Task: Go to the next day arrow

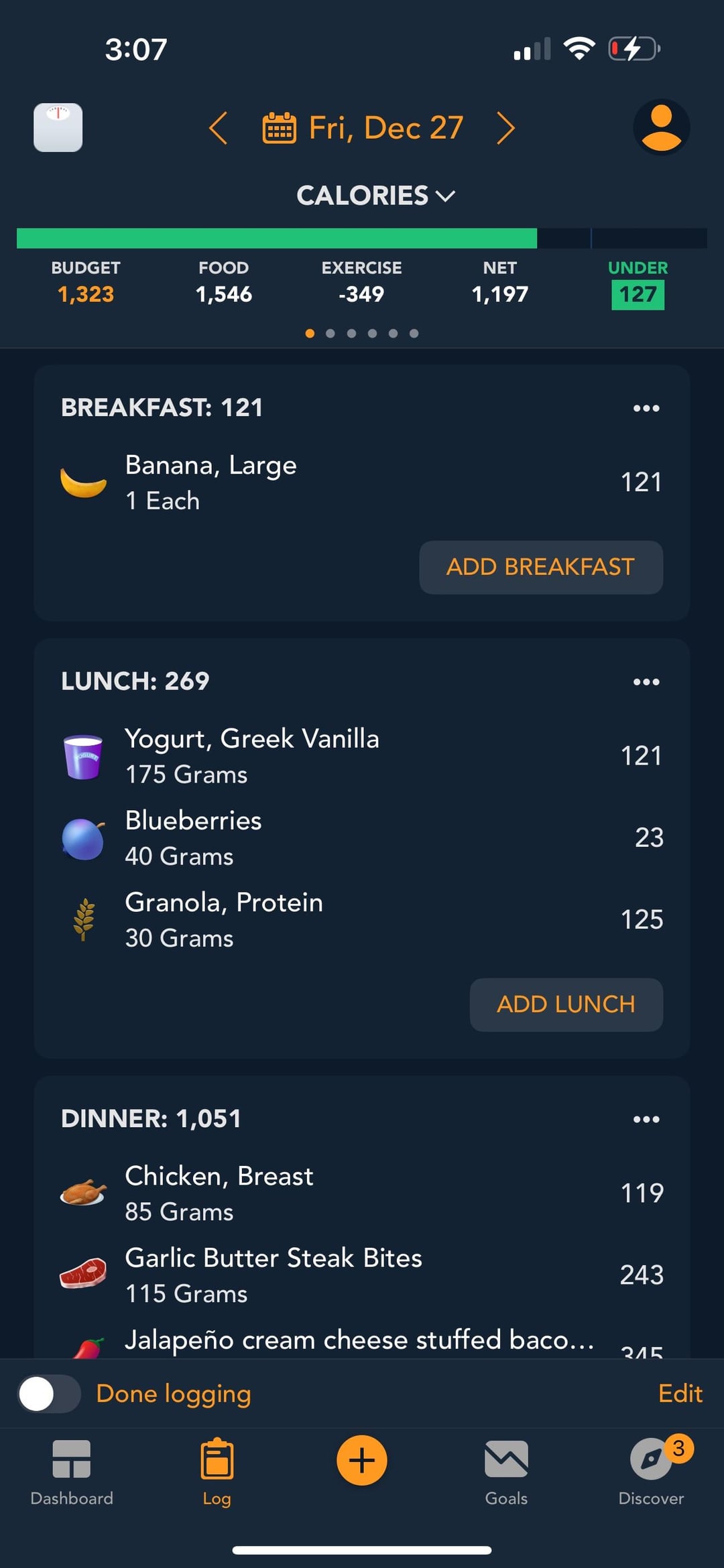Action: (506, 128)
